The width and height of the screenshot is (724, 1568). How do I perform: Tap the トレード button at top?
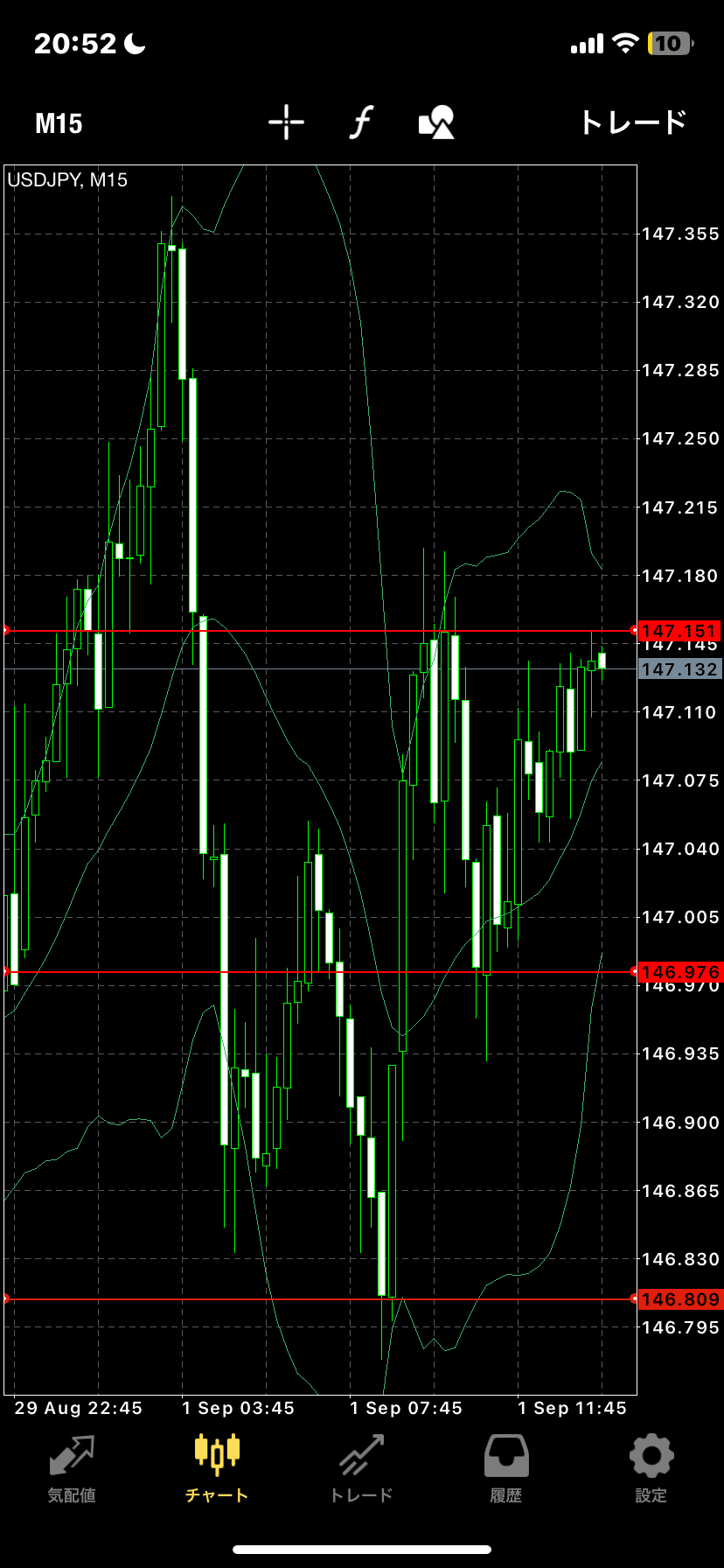633,122
